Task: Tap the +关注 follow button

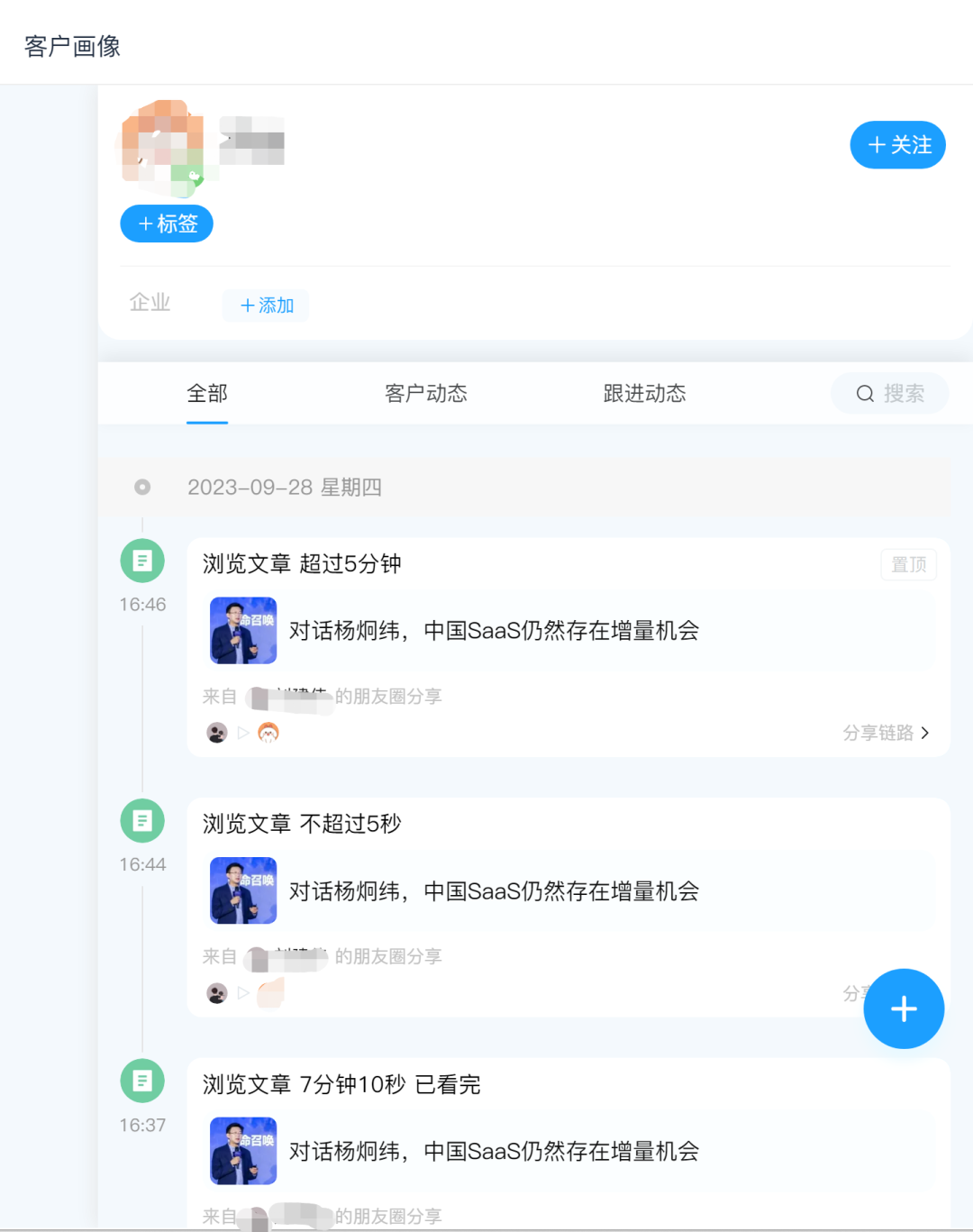Action: [x=897, y=145]
